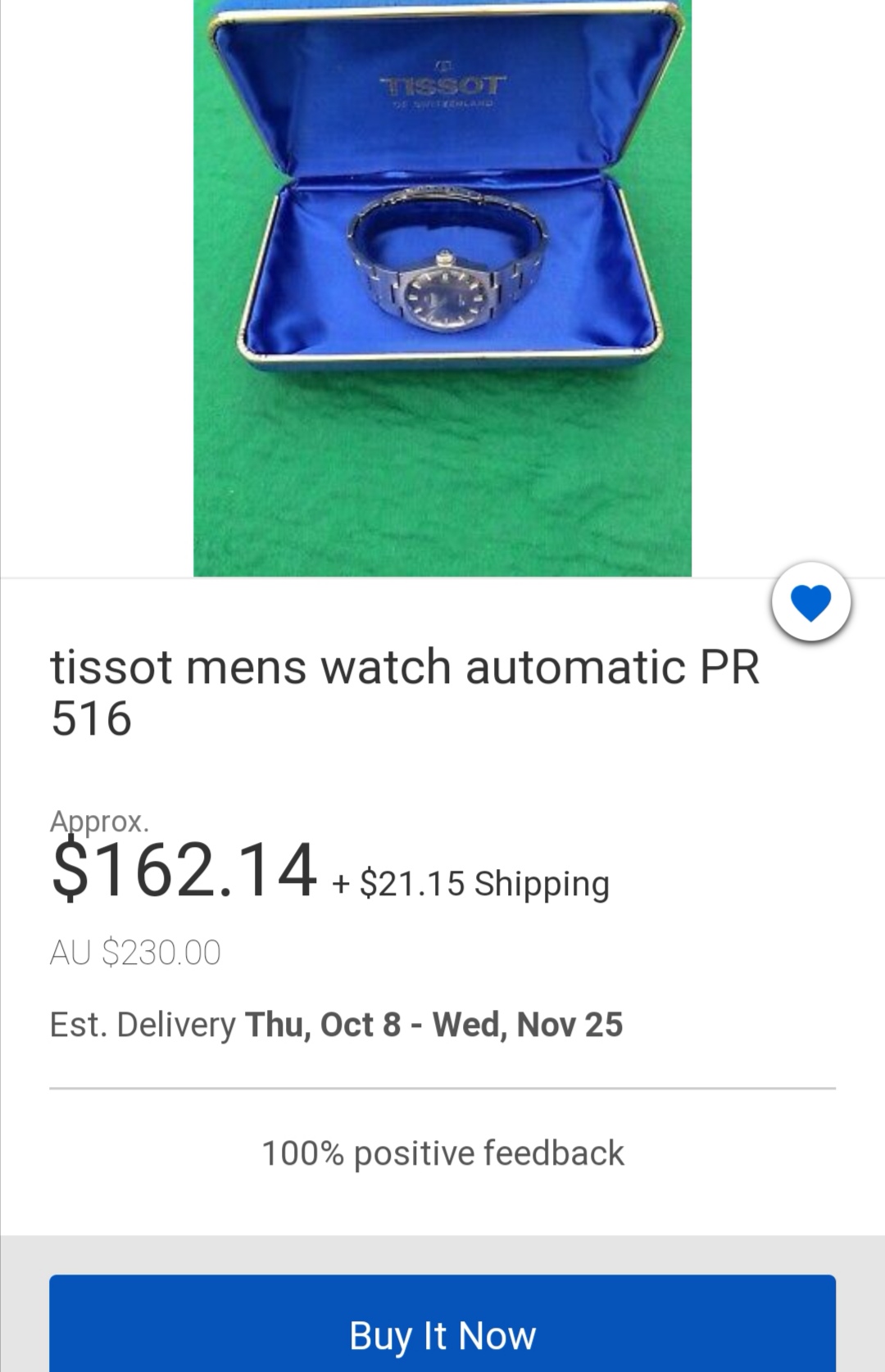Open the Tissot watch listing photo
Screen dimensions: 885x1372
tap(442, 287)
